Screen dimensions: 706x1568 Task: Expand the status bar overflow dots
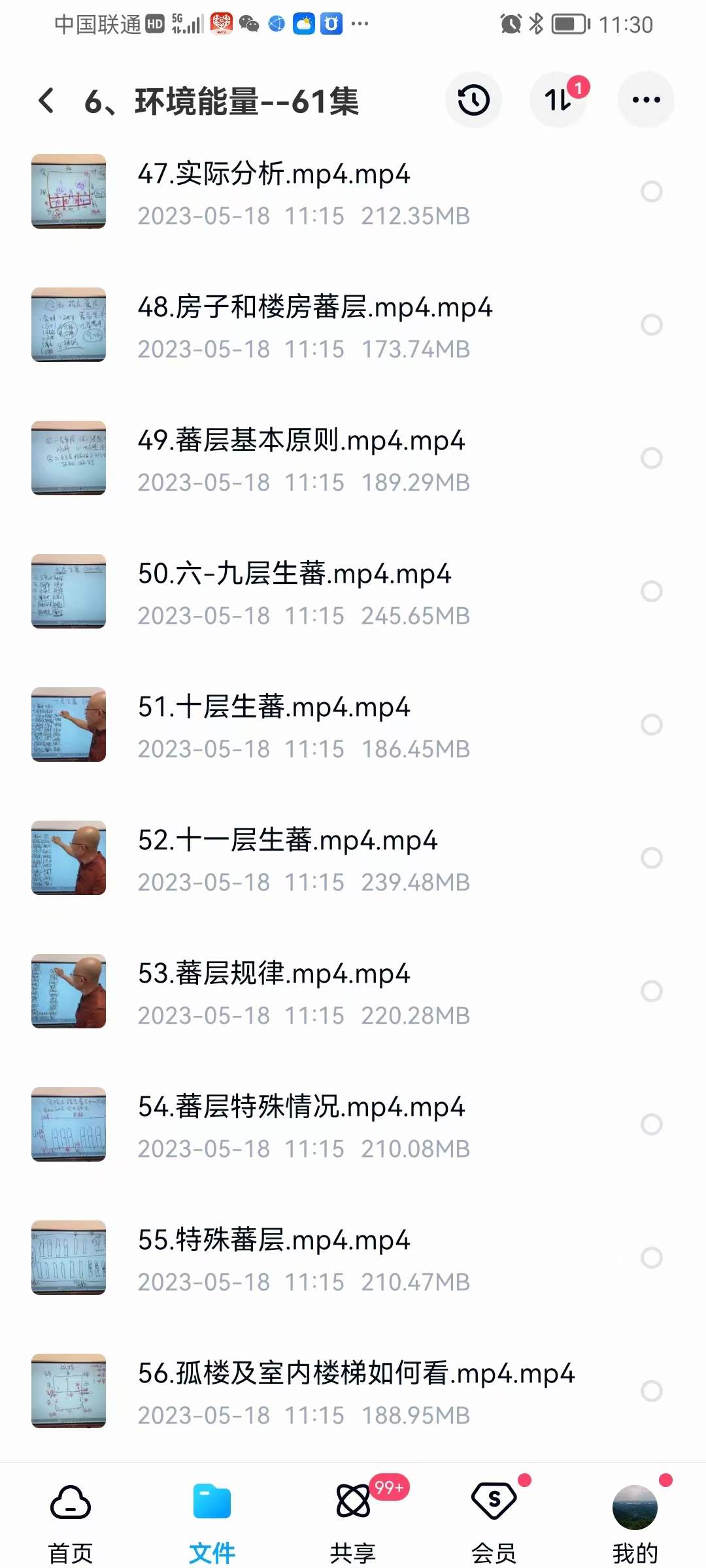360,24
